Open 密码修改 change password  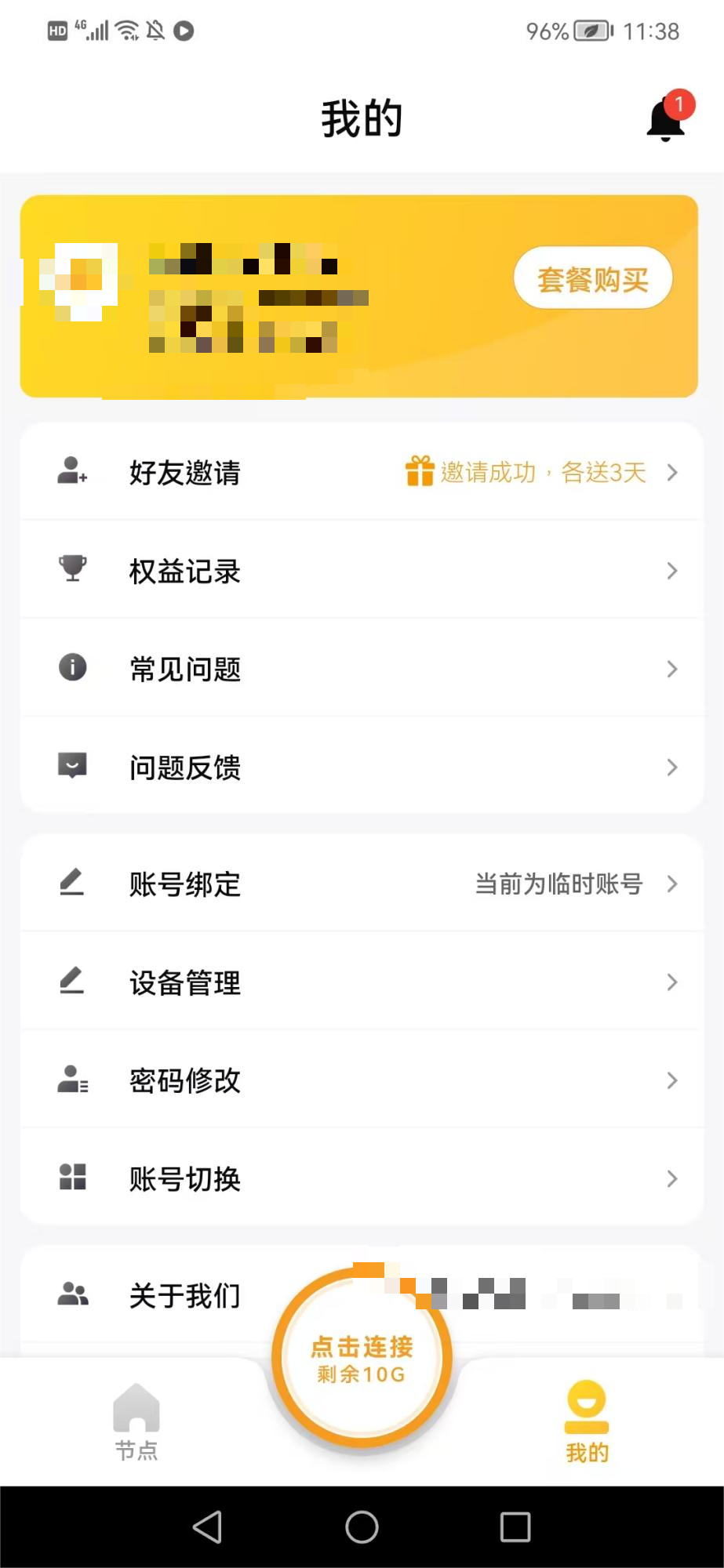[x=361, y=1080]
